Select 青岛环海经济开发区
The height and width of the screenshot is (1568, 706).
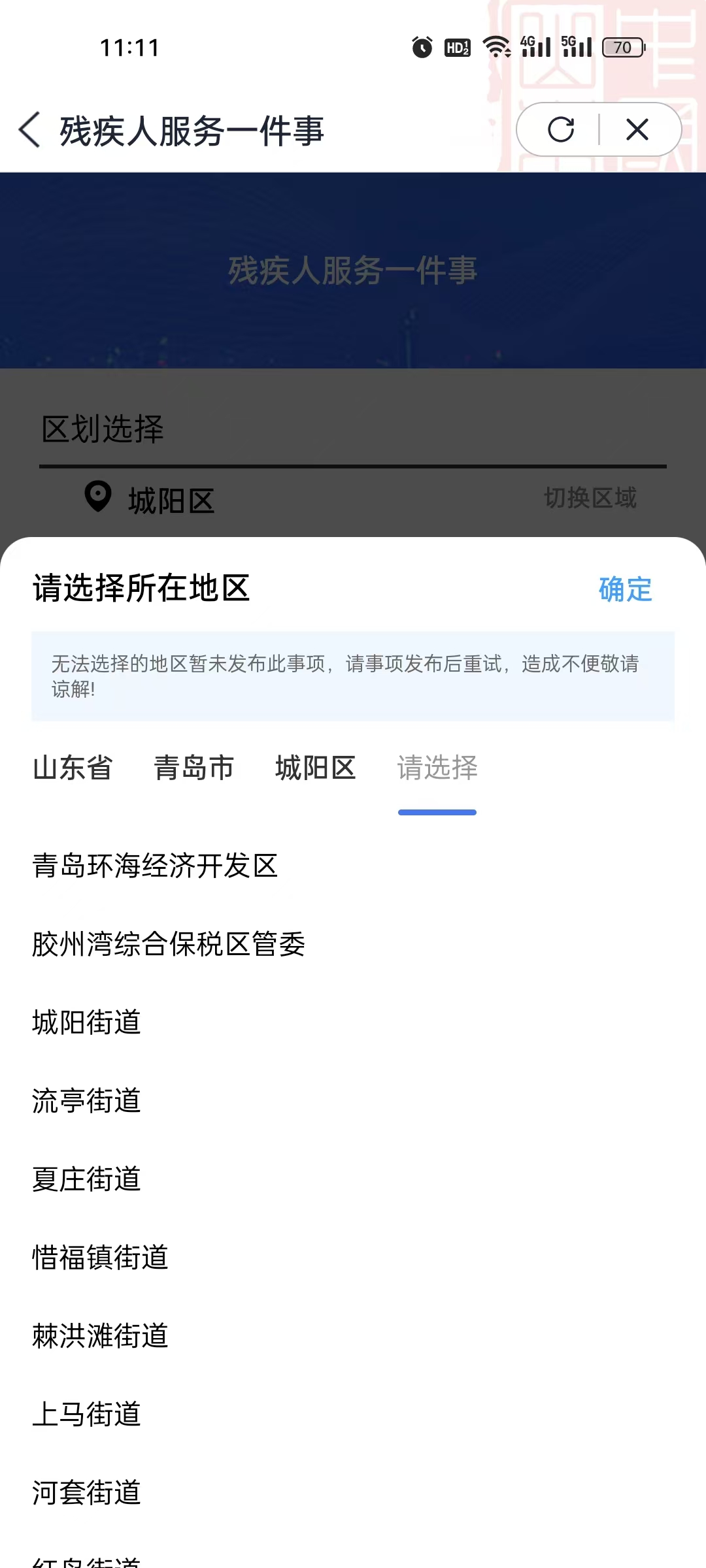[x=156, y=866]
